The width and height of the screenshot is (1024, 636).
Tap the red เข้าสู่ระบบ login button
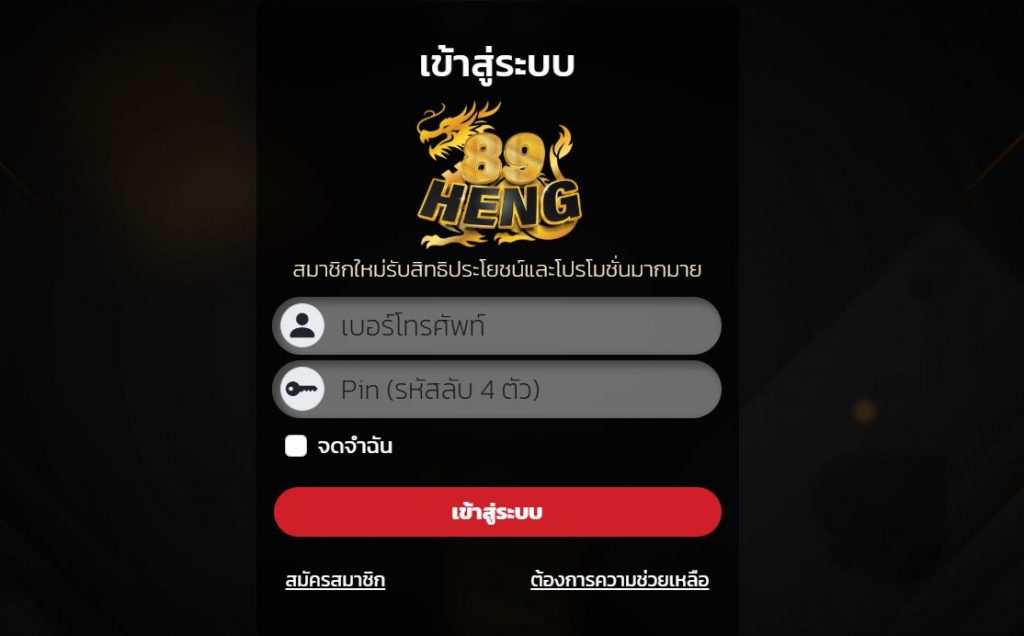[497, 512]
